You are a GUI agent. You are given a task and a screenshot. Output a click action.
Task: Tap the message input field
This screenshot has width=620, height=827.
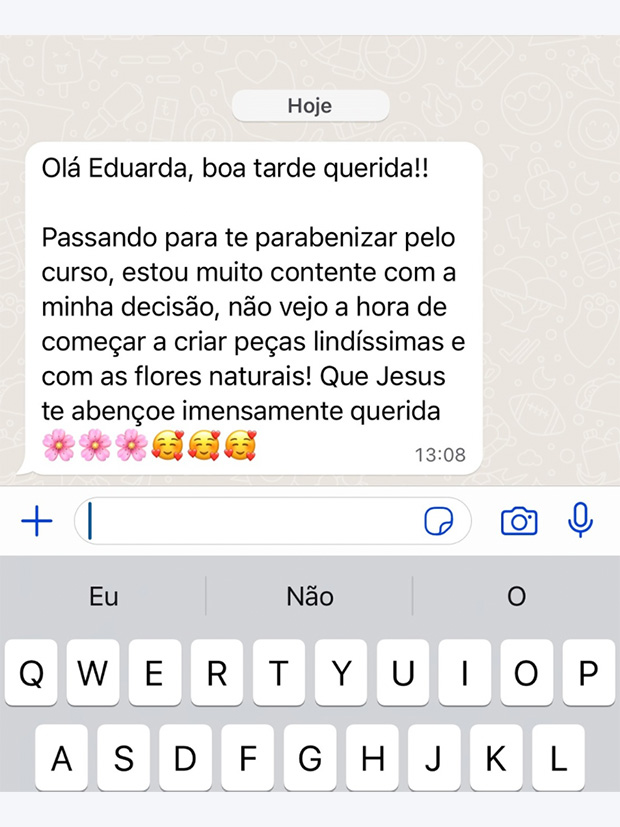pos(250,521)
